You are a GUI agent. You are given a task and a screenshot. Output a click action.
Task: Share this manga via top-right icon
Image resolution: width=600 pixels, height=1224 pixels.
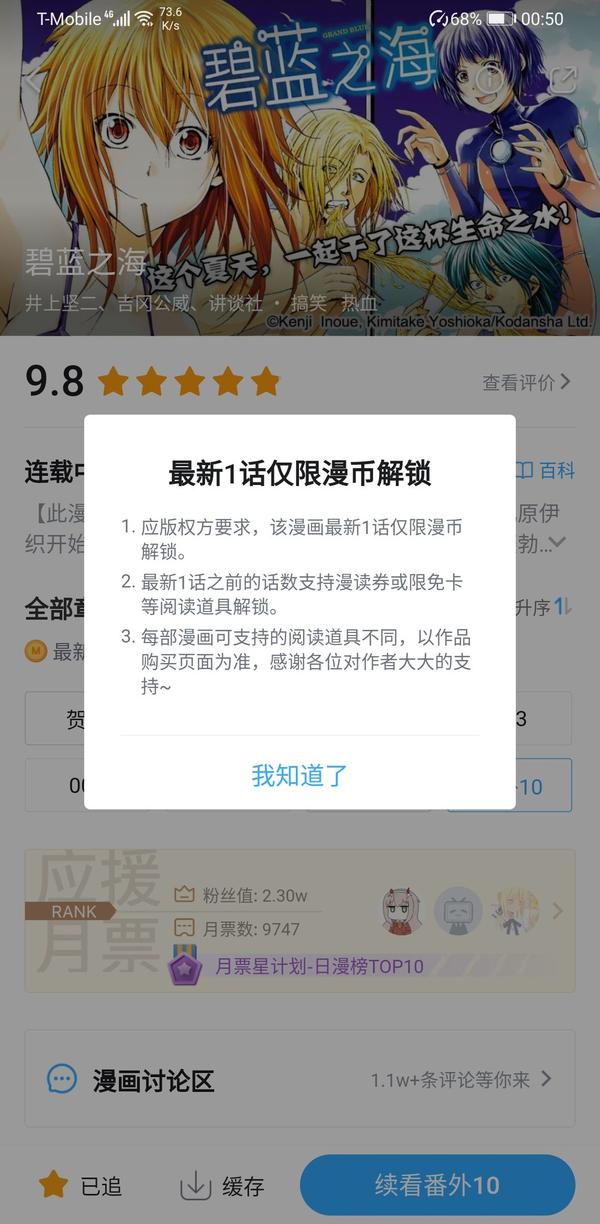pos(563,80)
